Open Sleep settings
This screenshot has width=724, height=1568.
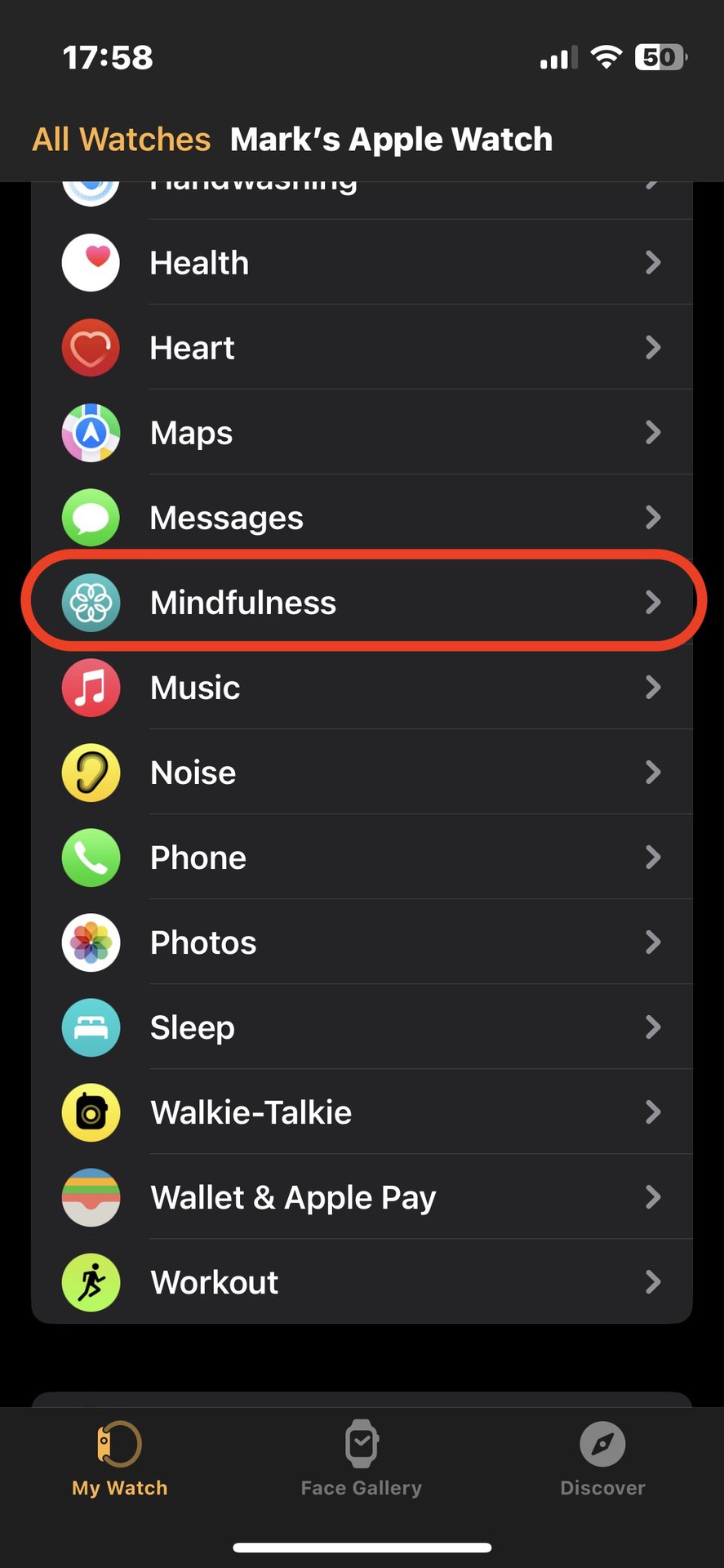pos(362,1027)
